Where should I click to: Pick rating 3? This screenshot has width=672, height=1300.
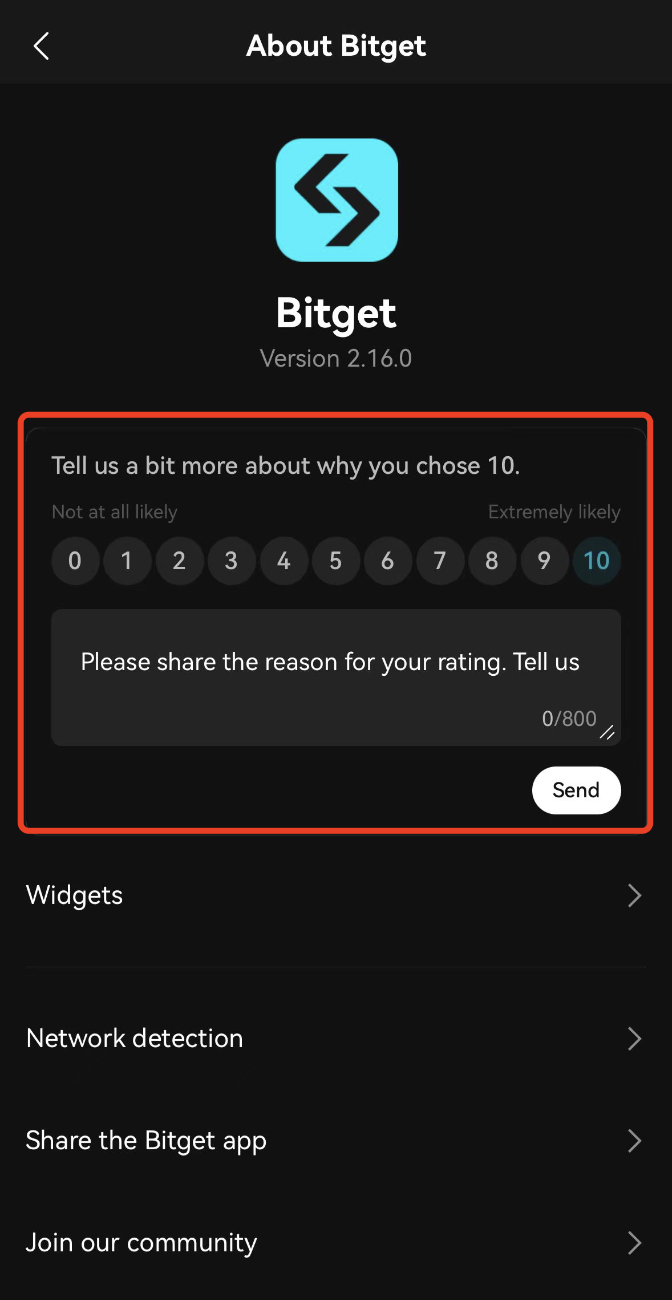pyautogui.click(x=231, y=561)
